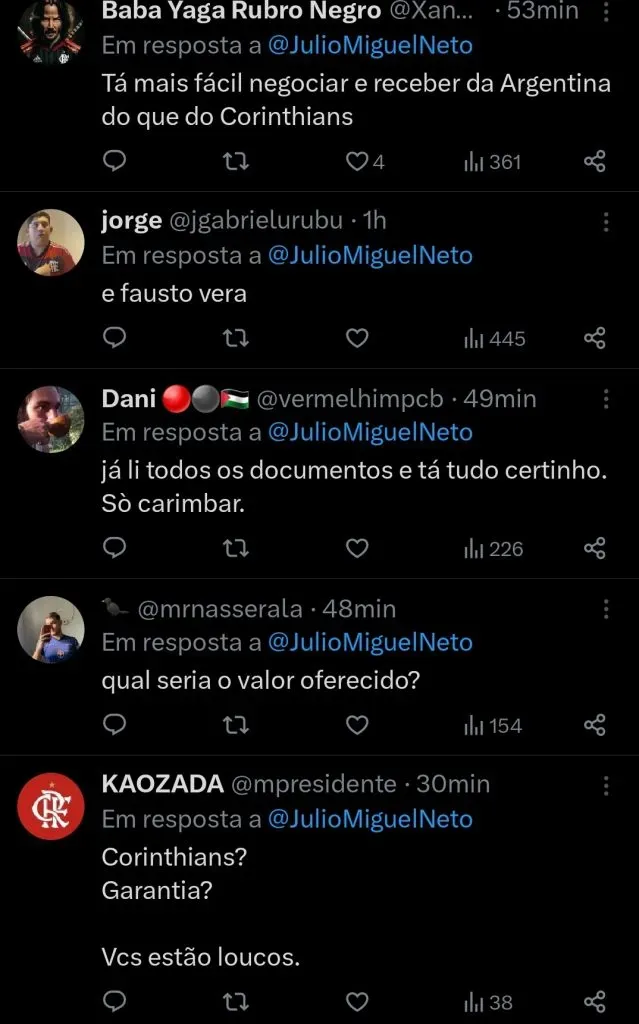This screenshot has width=639, height=1024.
Task: Reply to jorge's comment
Action: pyautogui.click(x=115, y=338)
